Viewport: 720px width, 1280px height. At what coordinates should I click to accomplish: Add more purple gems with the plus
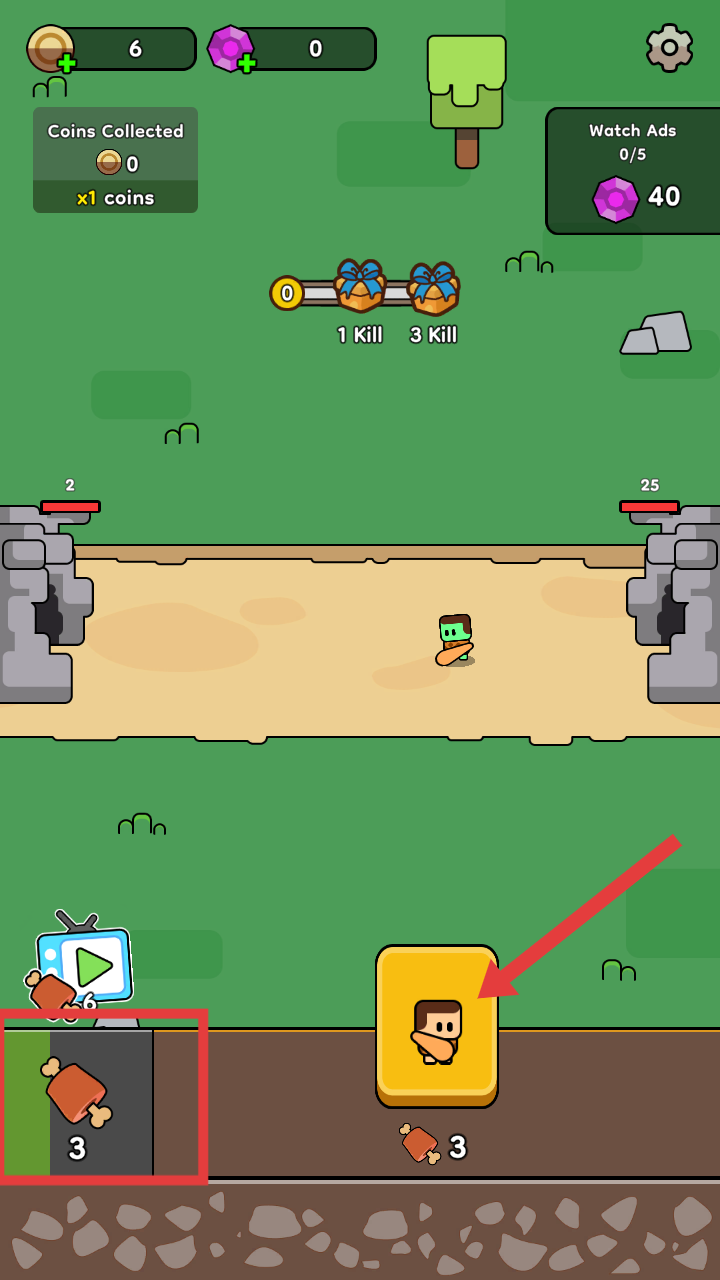247,63
